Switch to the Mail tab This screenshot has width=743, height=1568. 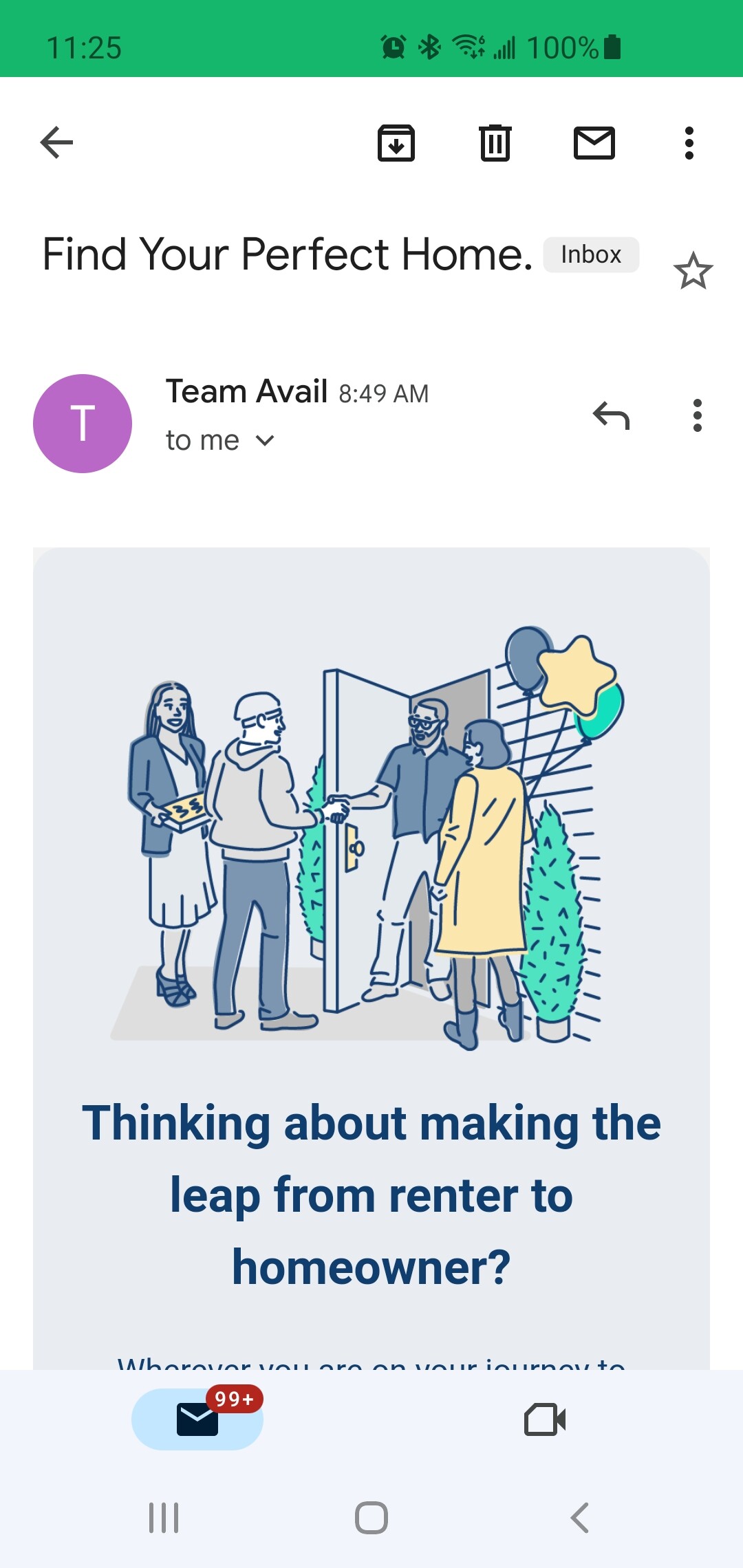197,1419
